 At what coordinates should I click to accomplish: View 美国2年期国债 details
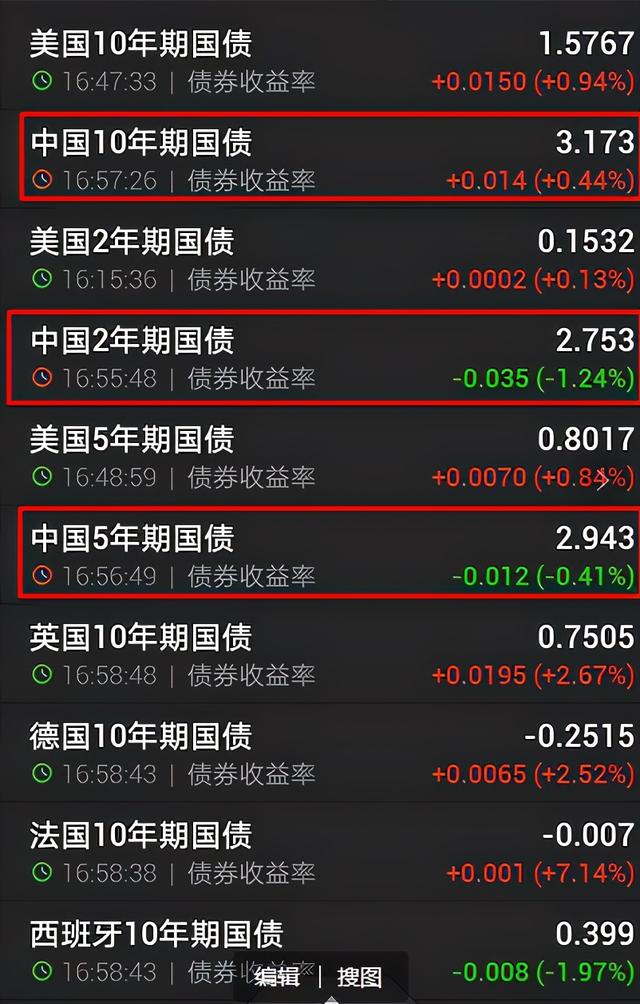click(x=320, y=257)
